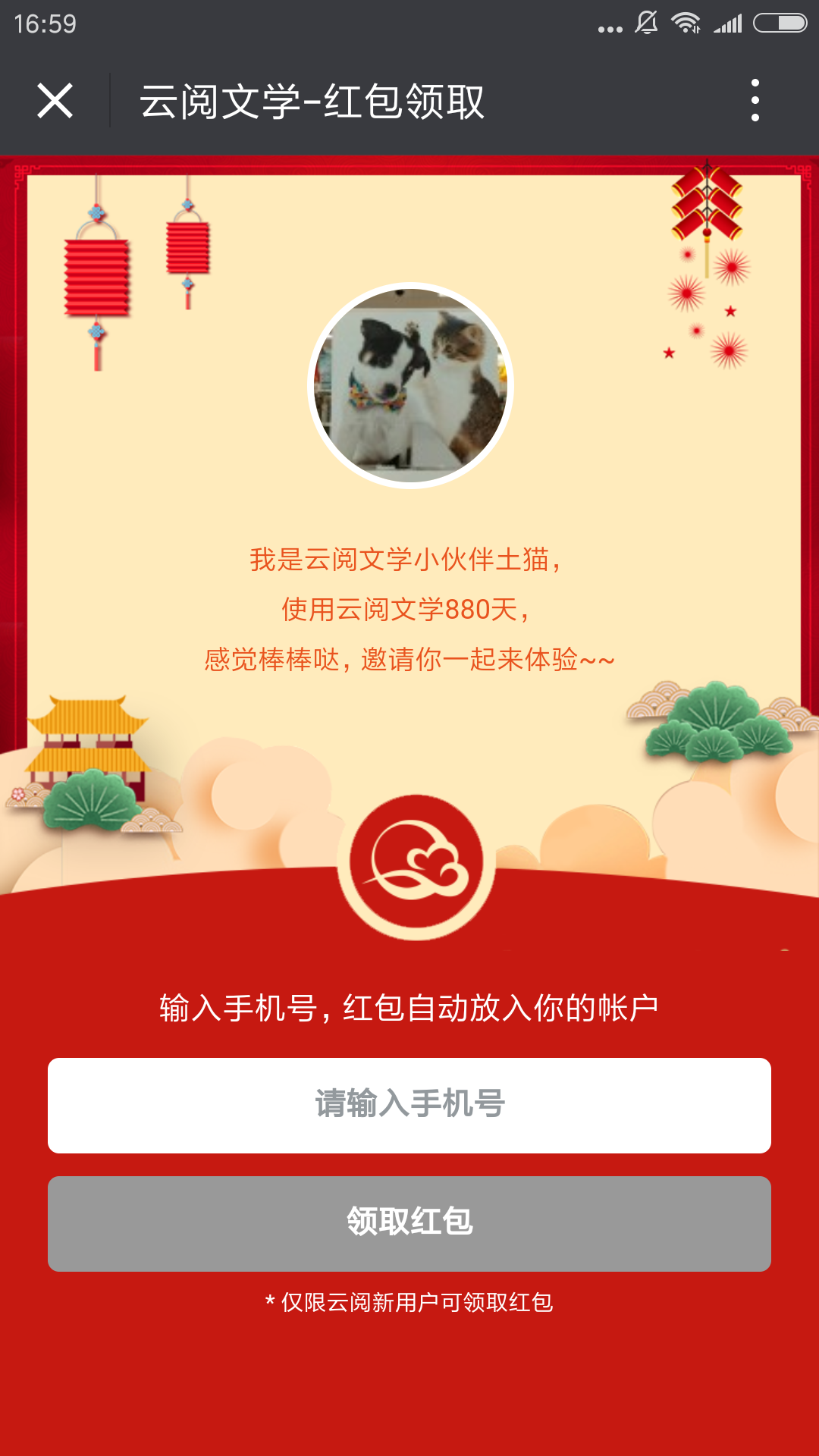Tap the 领取红包 button

[409, 1223]
